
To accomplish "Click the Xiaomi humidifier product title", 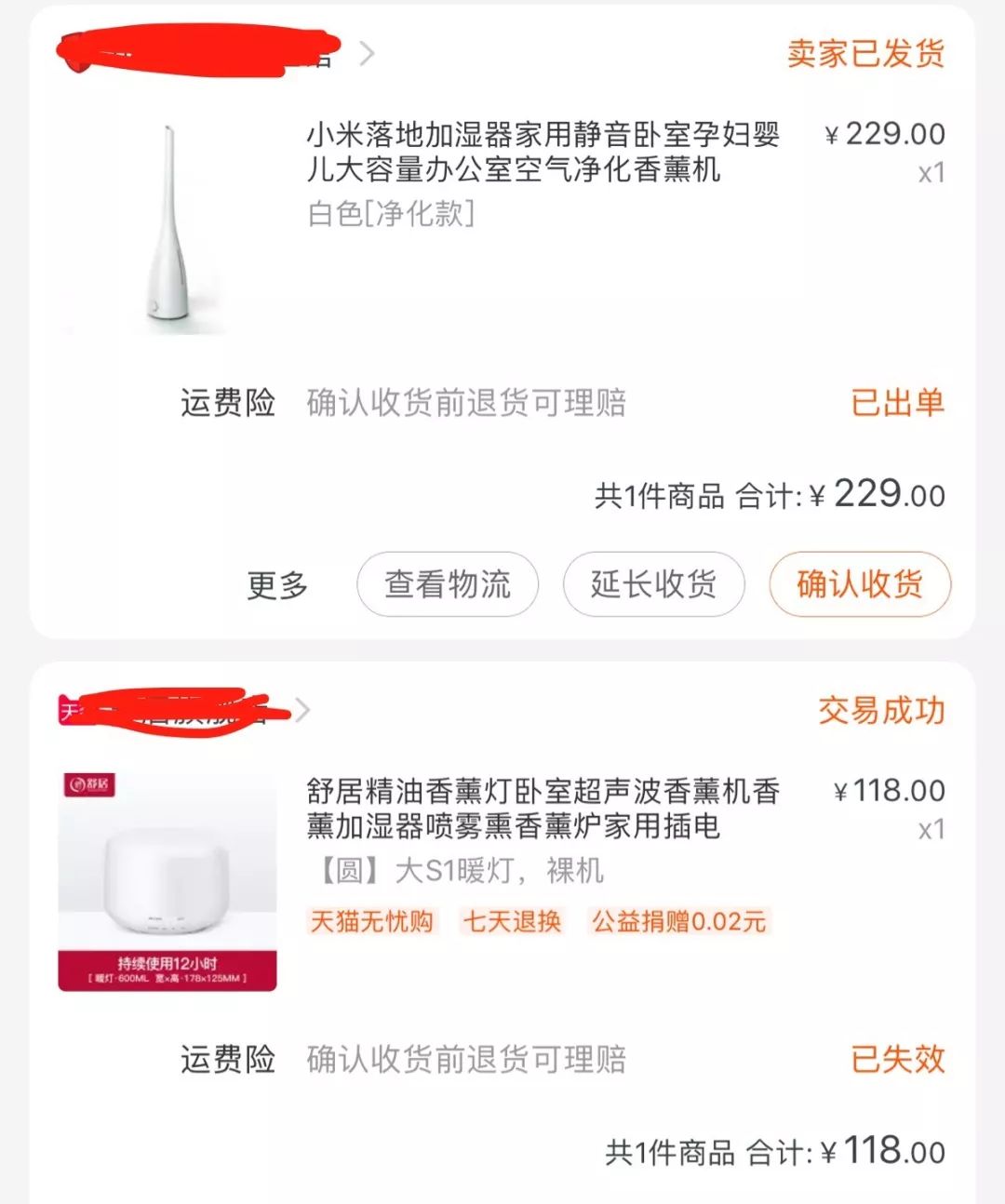I will pyautogui.click(x=543, y=154).
